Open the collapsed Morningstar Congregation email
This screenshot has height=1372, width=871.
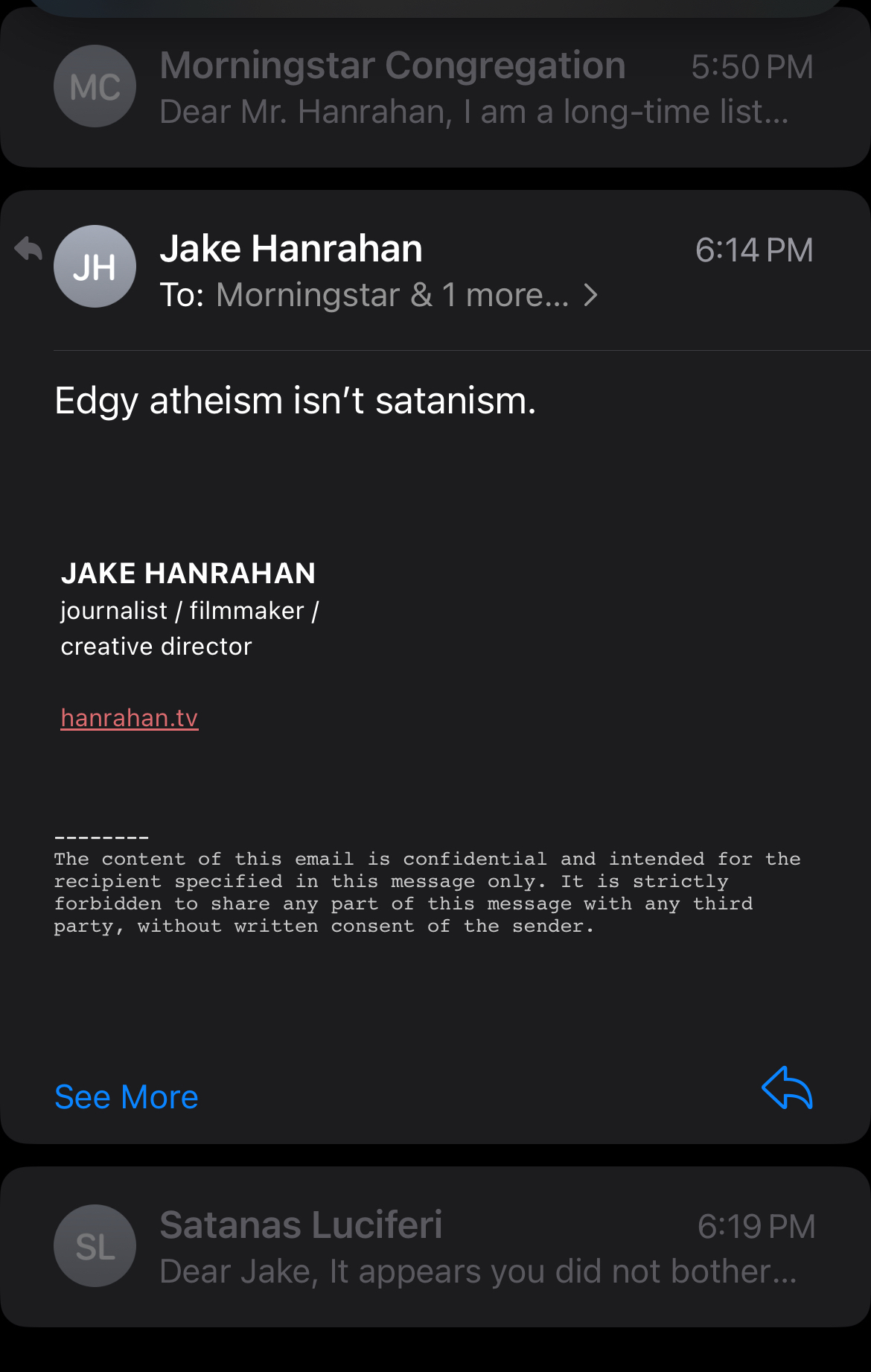(x=435, y=89)
